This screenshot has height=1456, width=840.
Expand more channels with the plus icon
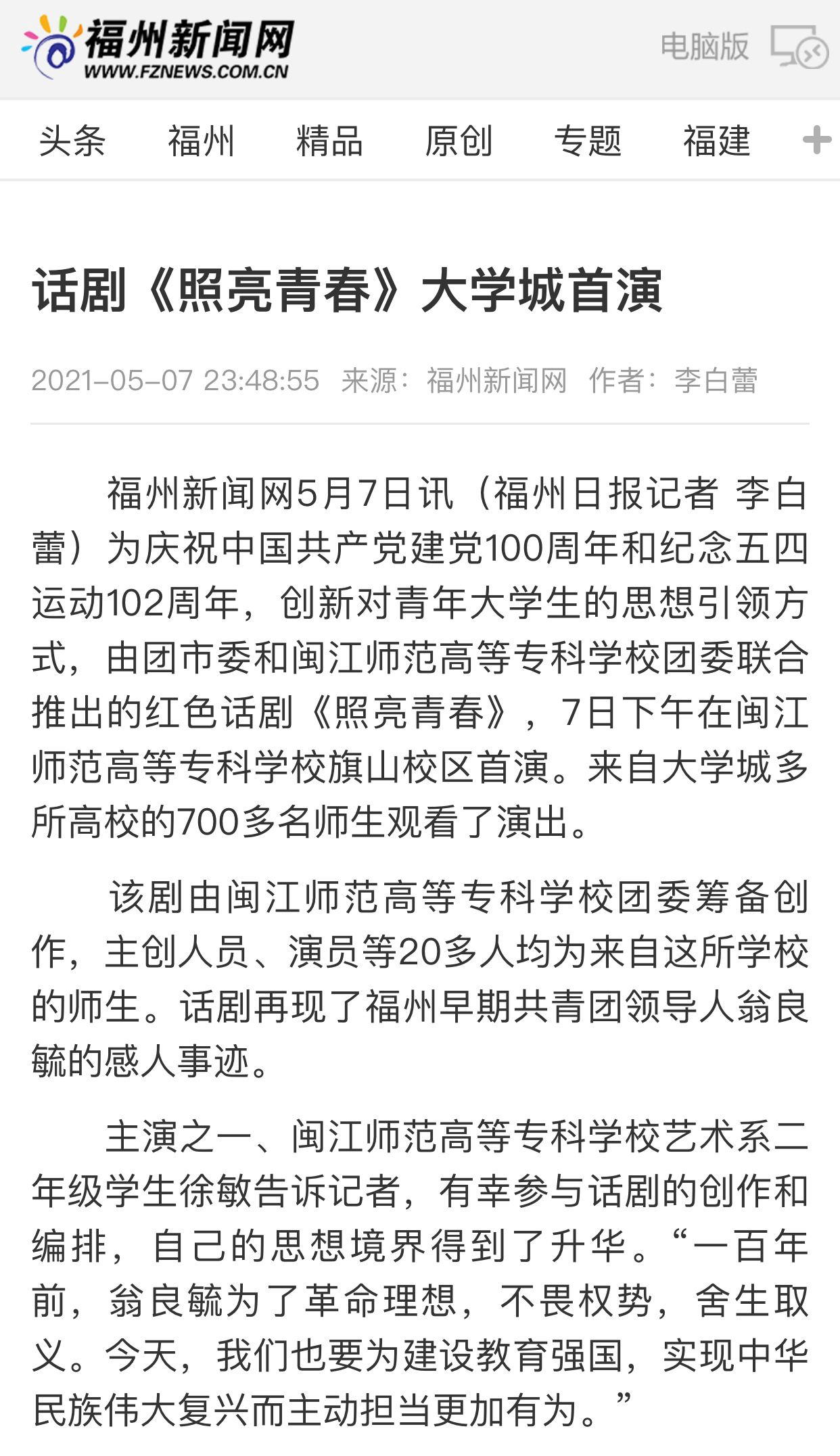[x=817, y=141]
